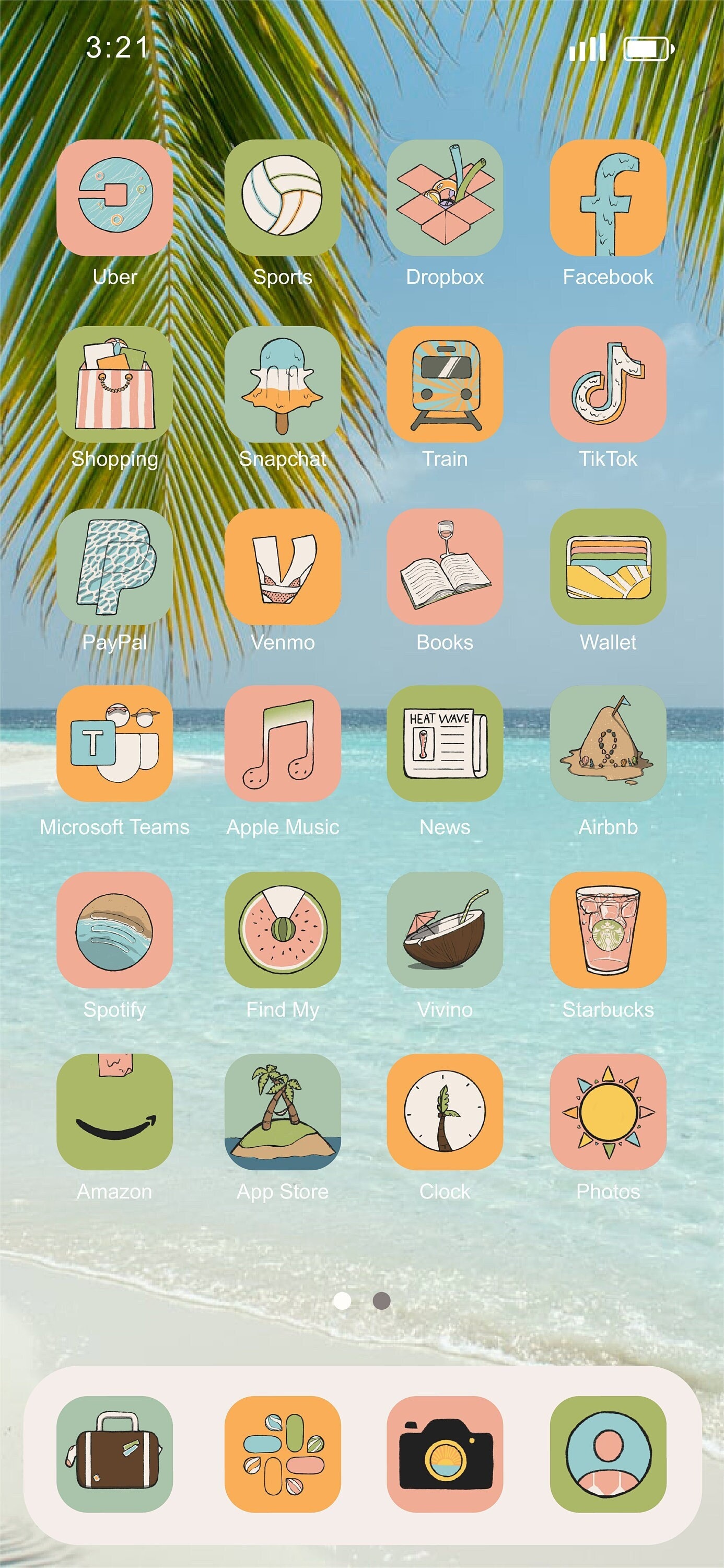Screen dimensions: 724x1568
Task: Launch Dropbox
Action: (x=445, y=197)
